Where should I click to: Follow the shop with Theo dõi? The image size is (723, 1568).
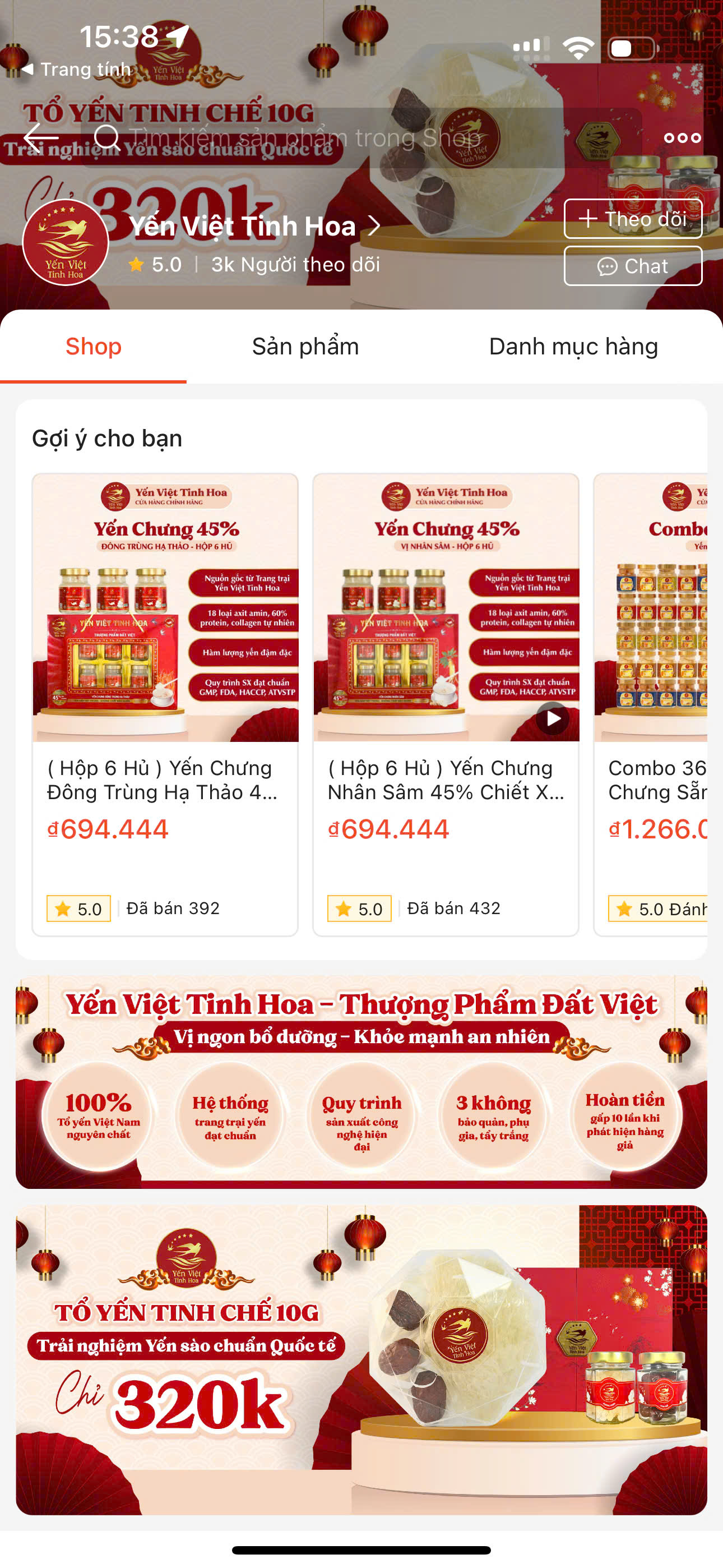tap(633, 219)
